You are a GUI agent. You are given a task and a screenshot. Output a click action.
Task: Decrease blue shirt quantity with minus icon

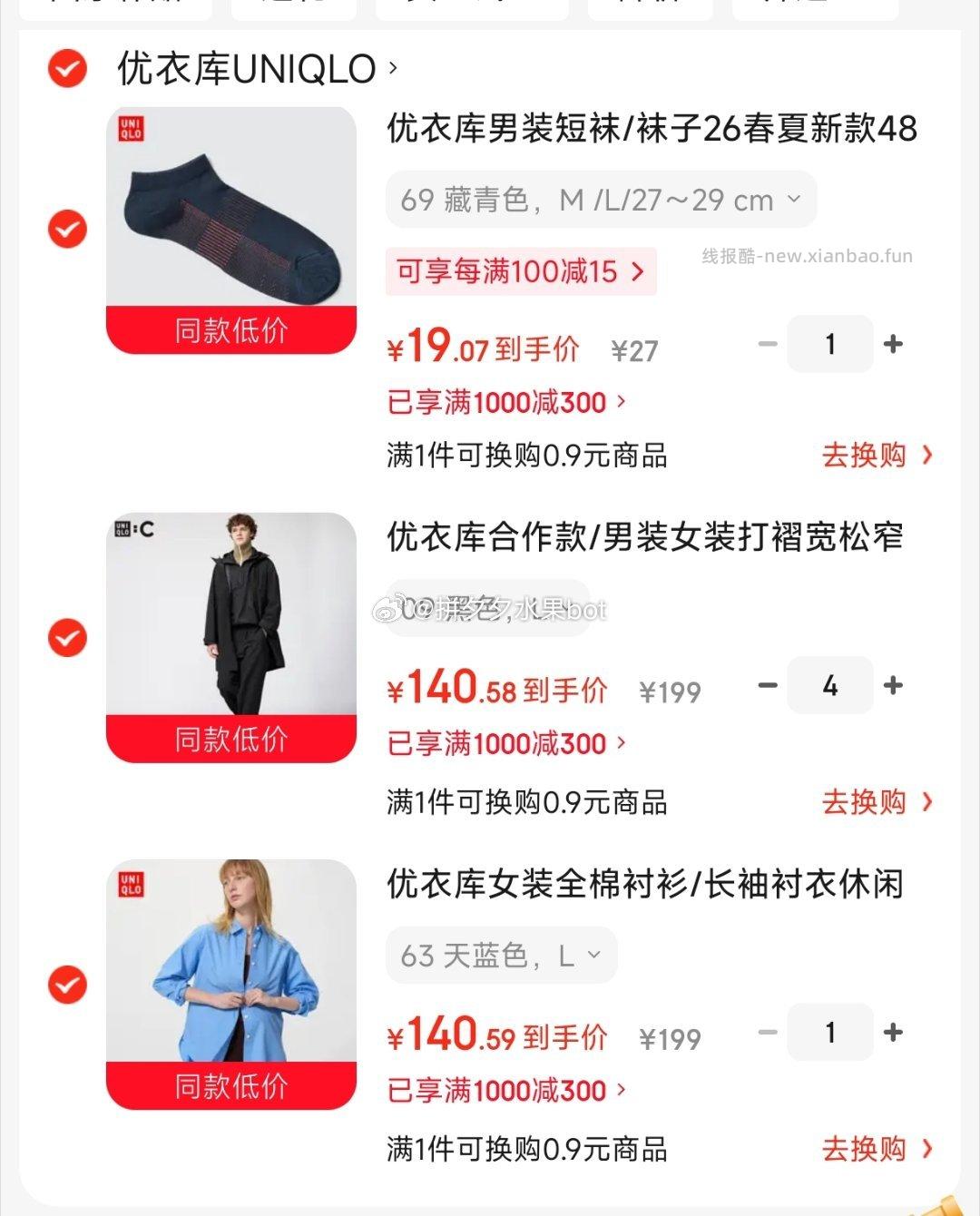point(767,1033)
